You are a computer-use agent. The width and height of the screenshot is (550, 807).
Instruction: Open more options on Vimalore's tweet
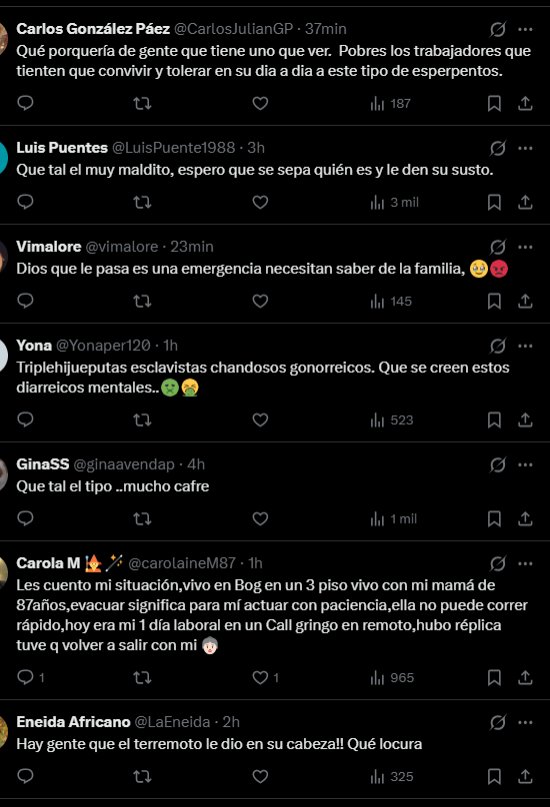[x=525, y=247]
